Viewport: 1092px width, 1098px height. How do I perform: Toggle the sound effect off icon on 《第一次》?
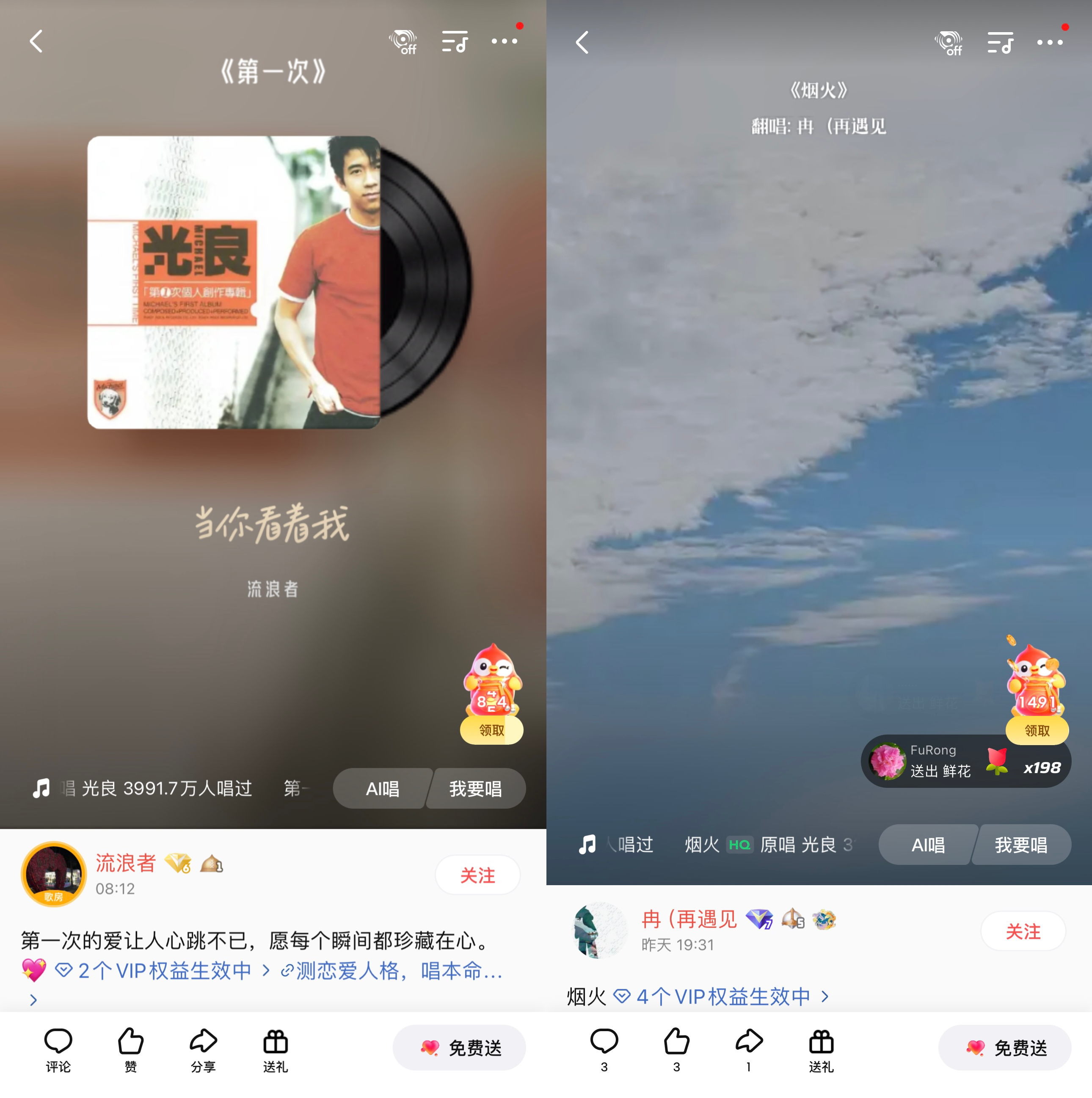coord(403,42)
